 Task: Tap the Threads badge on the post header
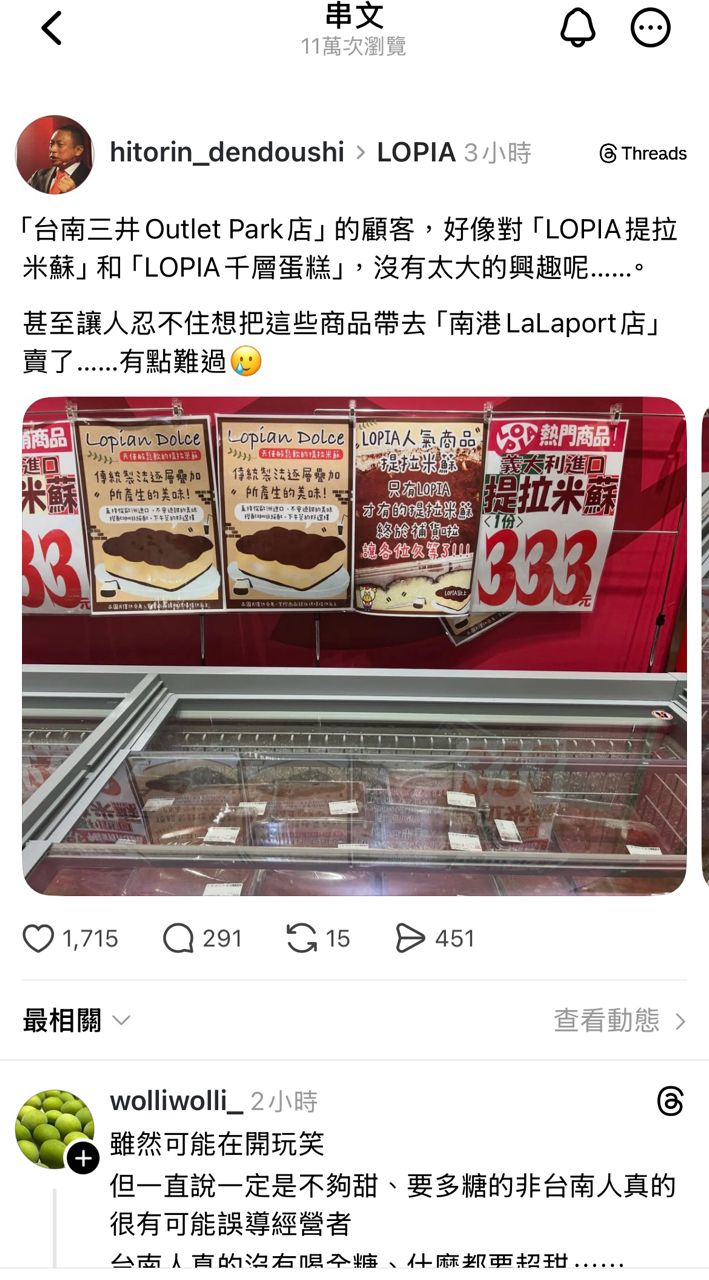[643, 153]
